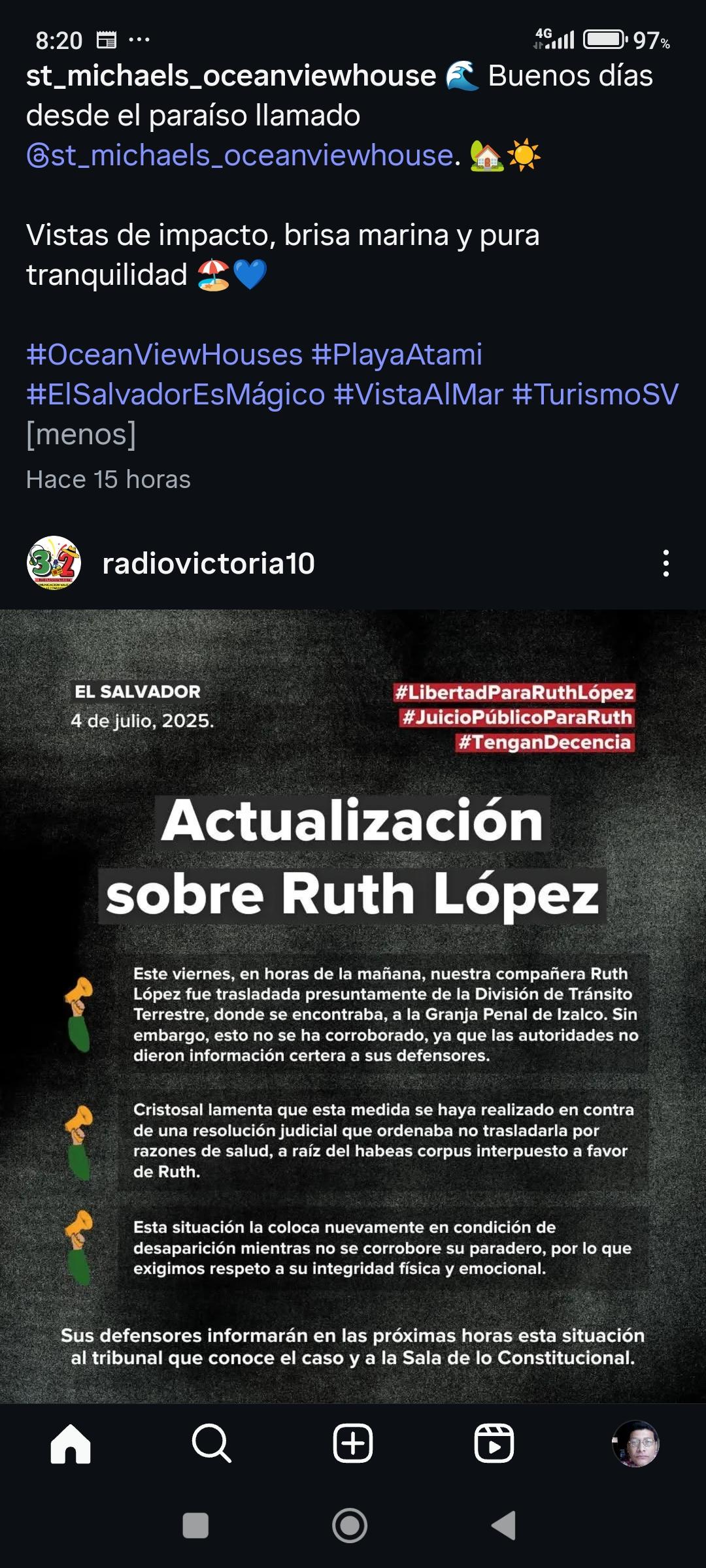Open the #PlayaAtami hashtag
Screen dimensions: 706x1568
(397, 355)
